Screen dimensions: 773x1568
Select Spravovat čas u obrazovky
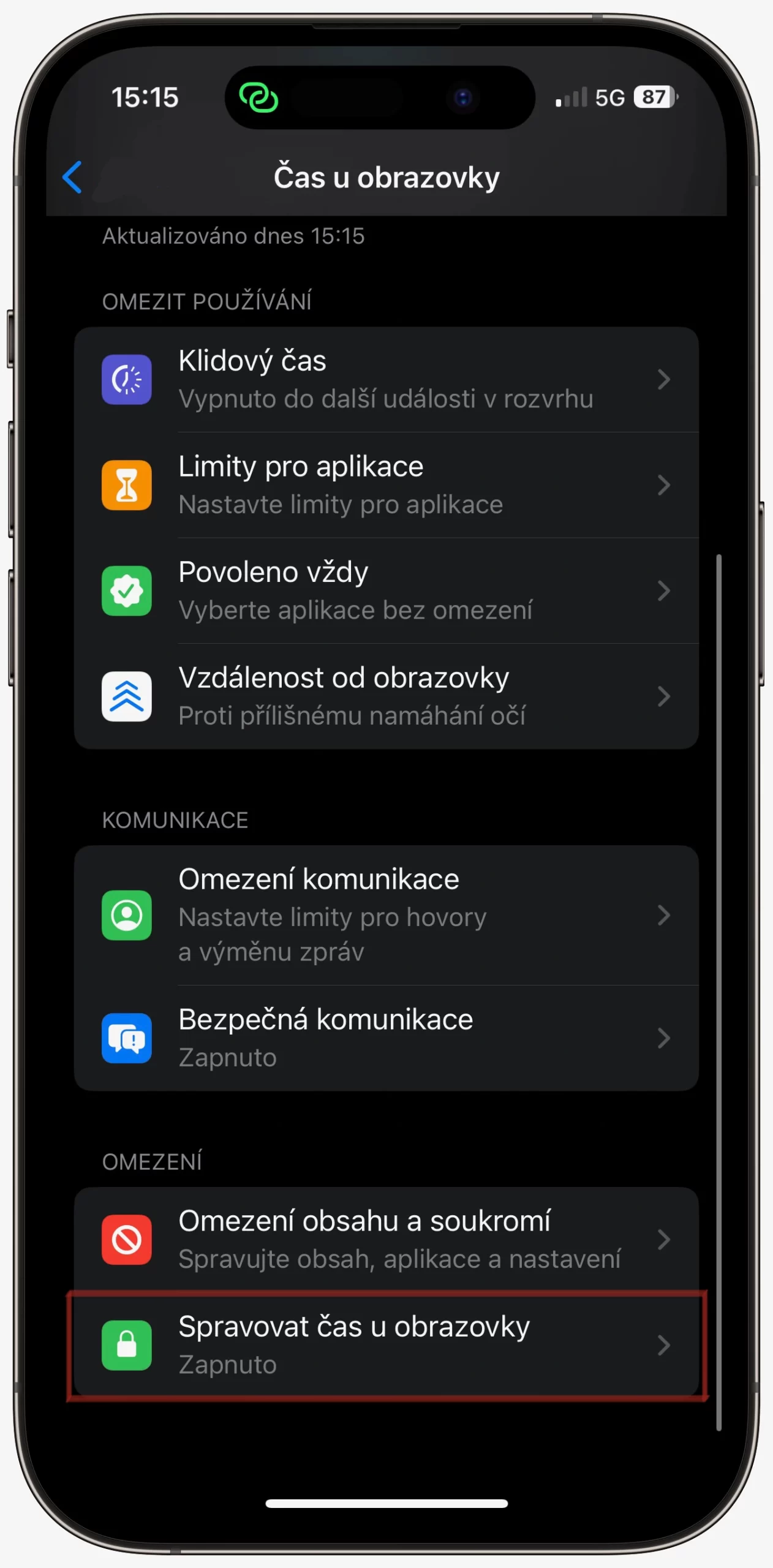(x=386, y=1345)
